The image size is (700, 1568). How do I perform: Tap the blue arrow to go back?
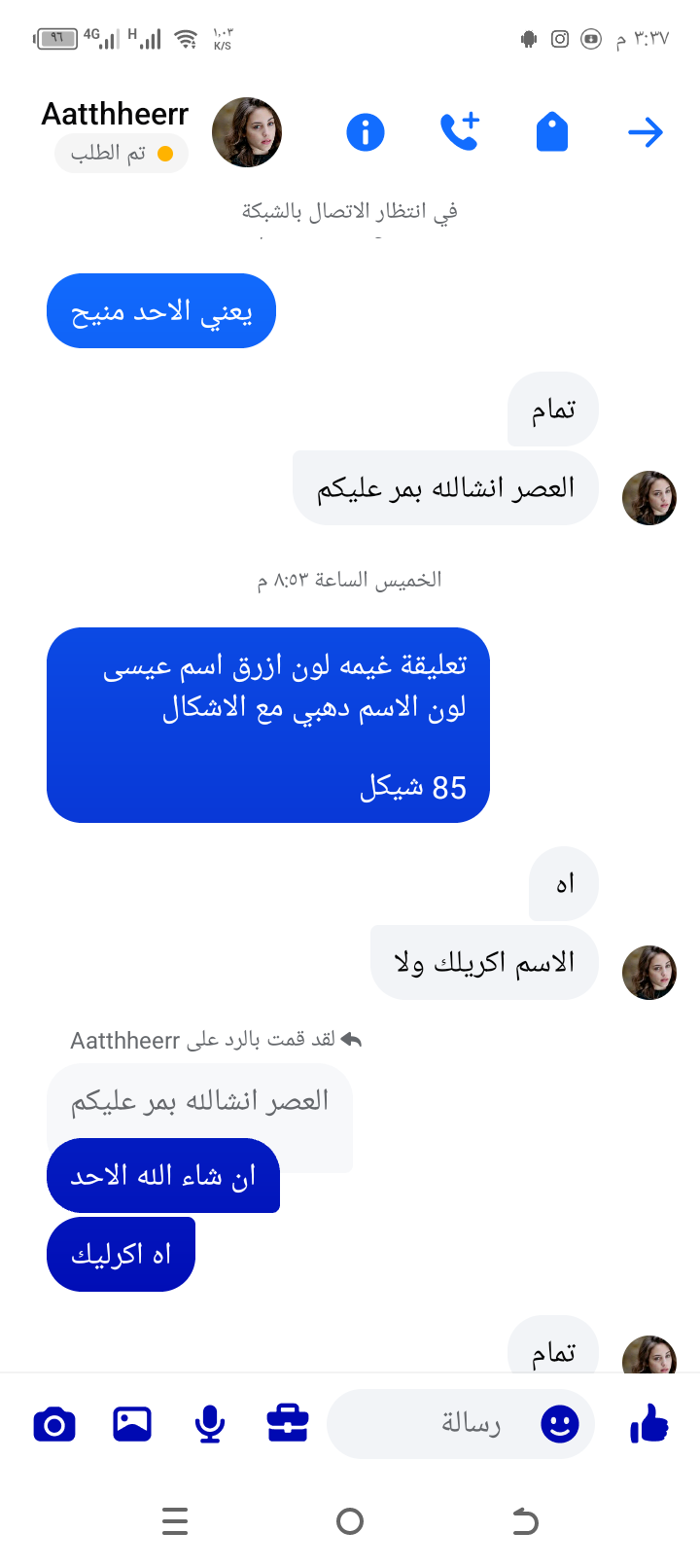tap(645, 131)
